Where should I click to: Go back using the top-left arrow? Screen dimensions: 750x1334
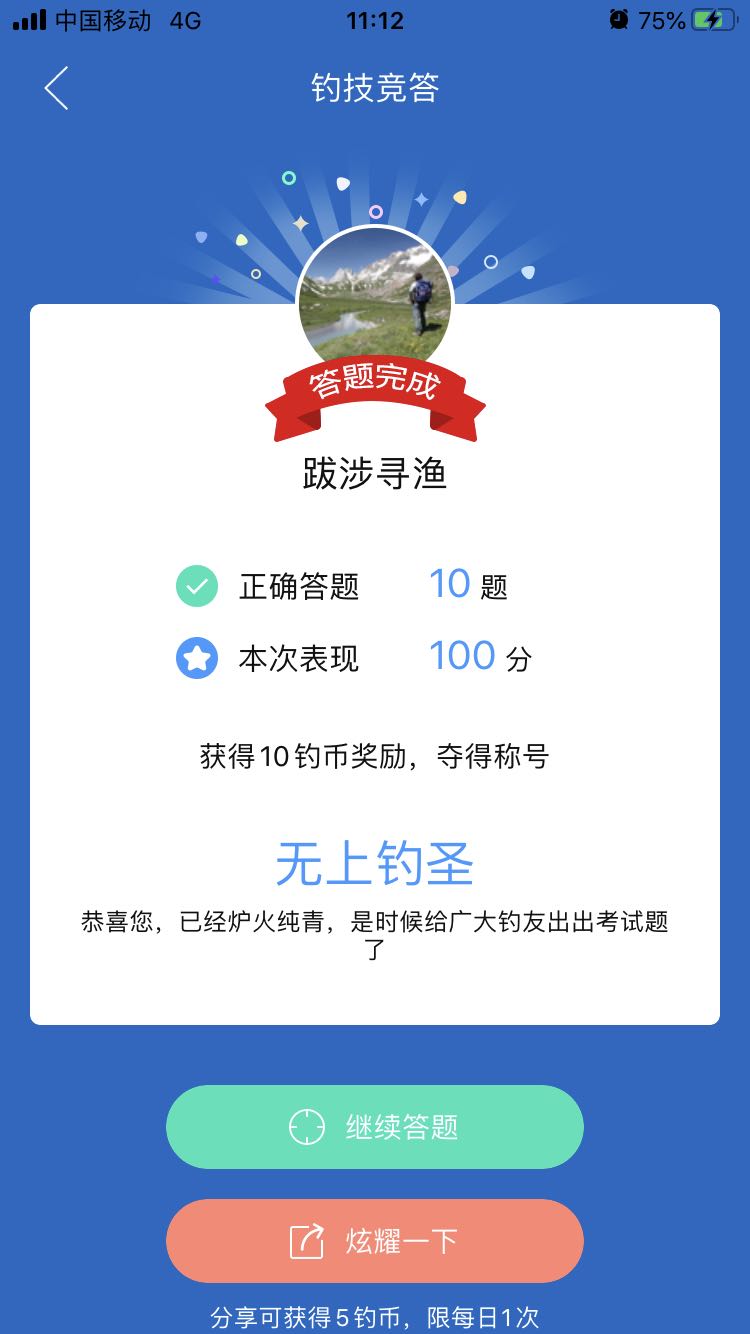(57, 88)
